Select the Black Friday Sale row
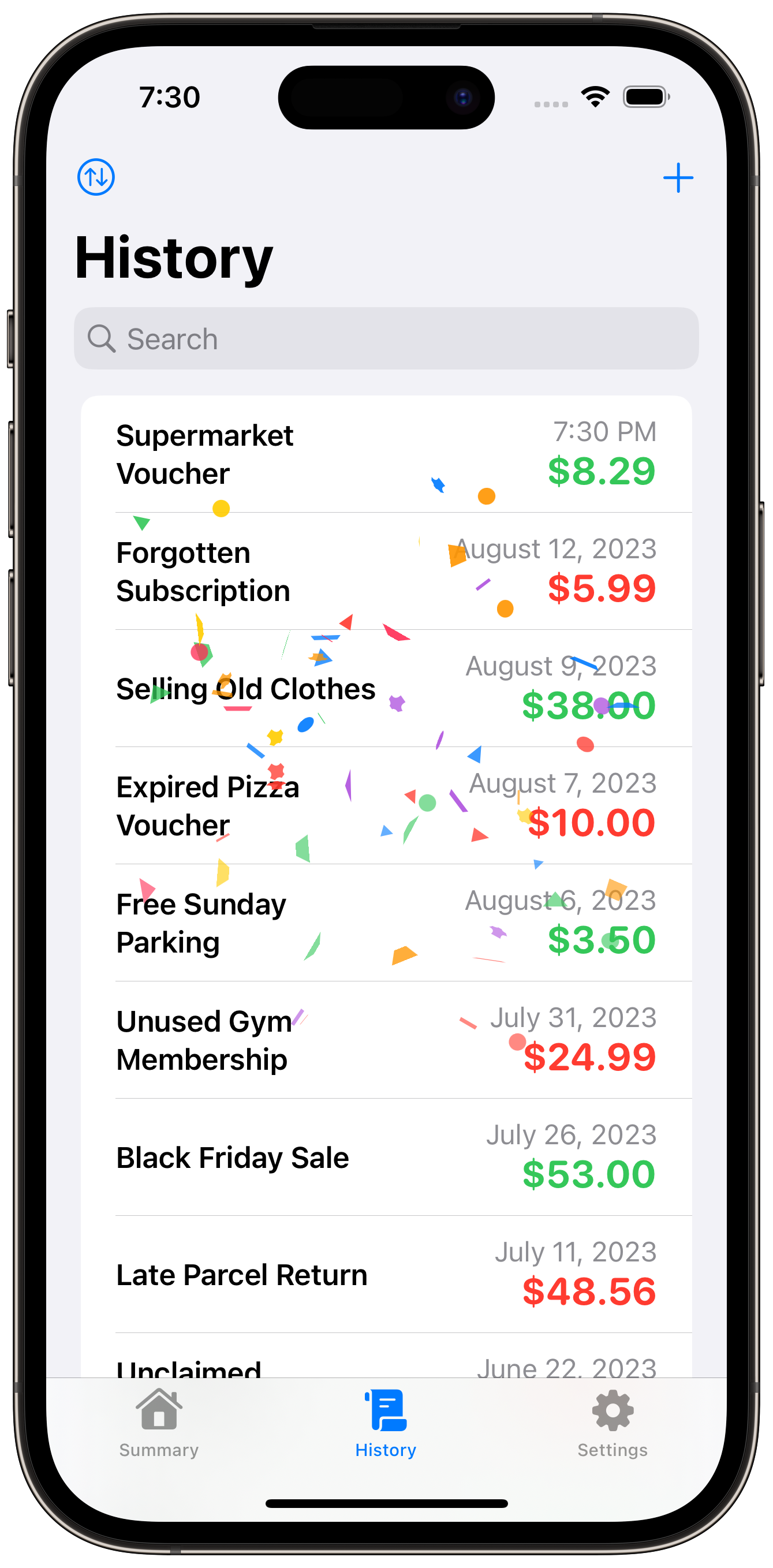Image resolution: width=773 pixels, height=1568 pixels. tap(386, 1157)
